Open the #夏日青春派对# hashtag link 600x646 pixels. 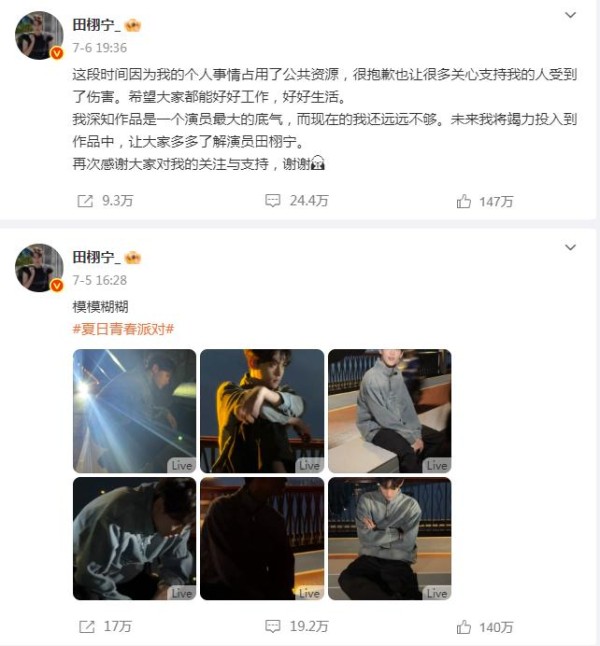pyautogui.click(x=124, y=328)
